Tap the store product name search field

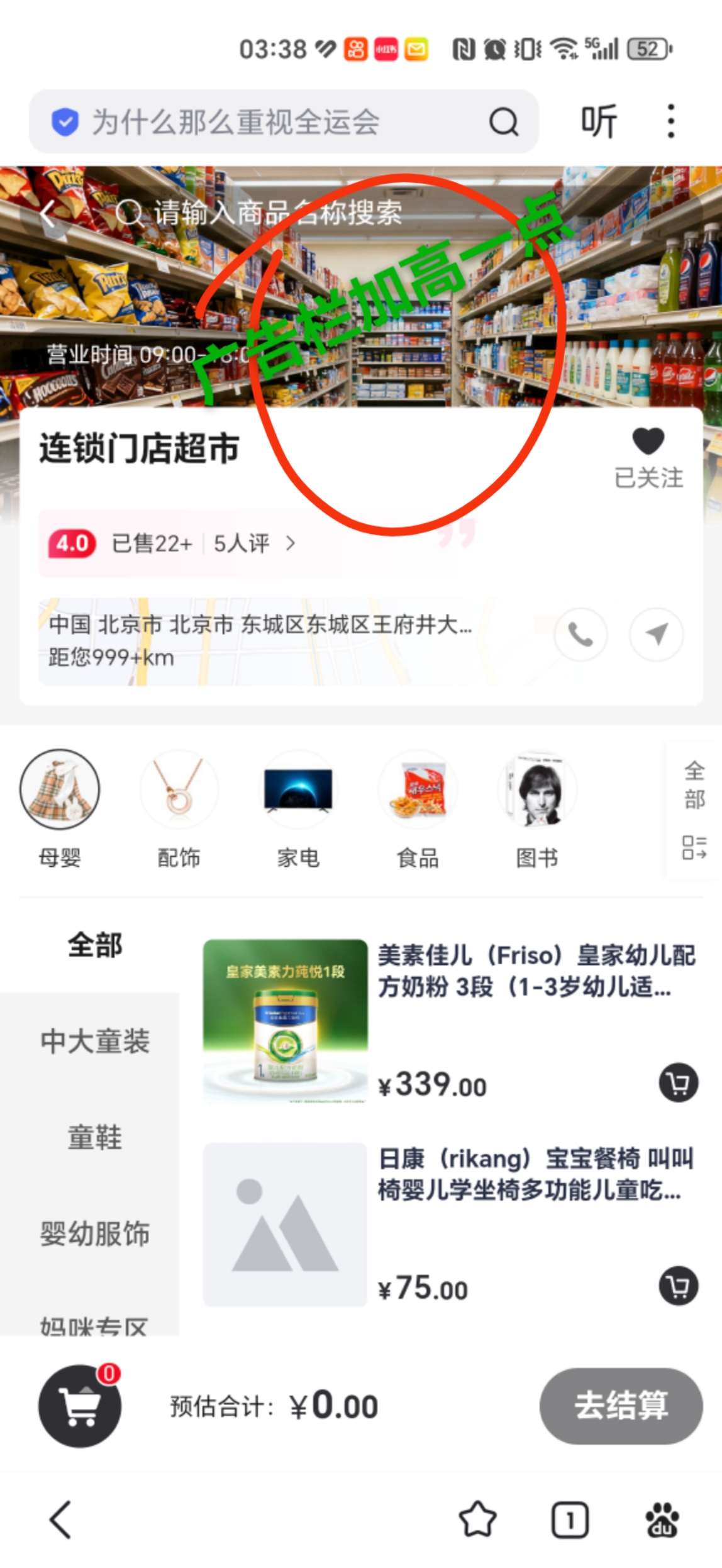click(x=277, y=213)
